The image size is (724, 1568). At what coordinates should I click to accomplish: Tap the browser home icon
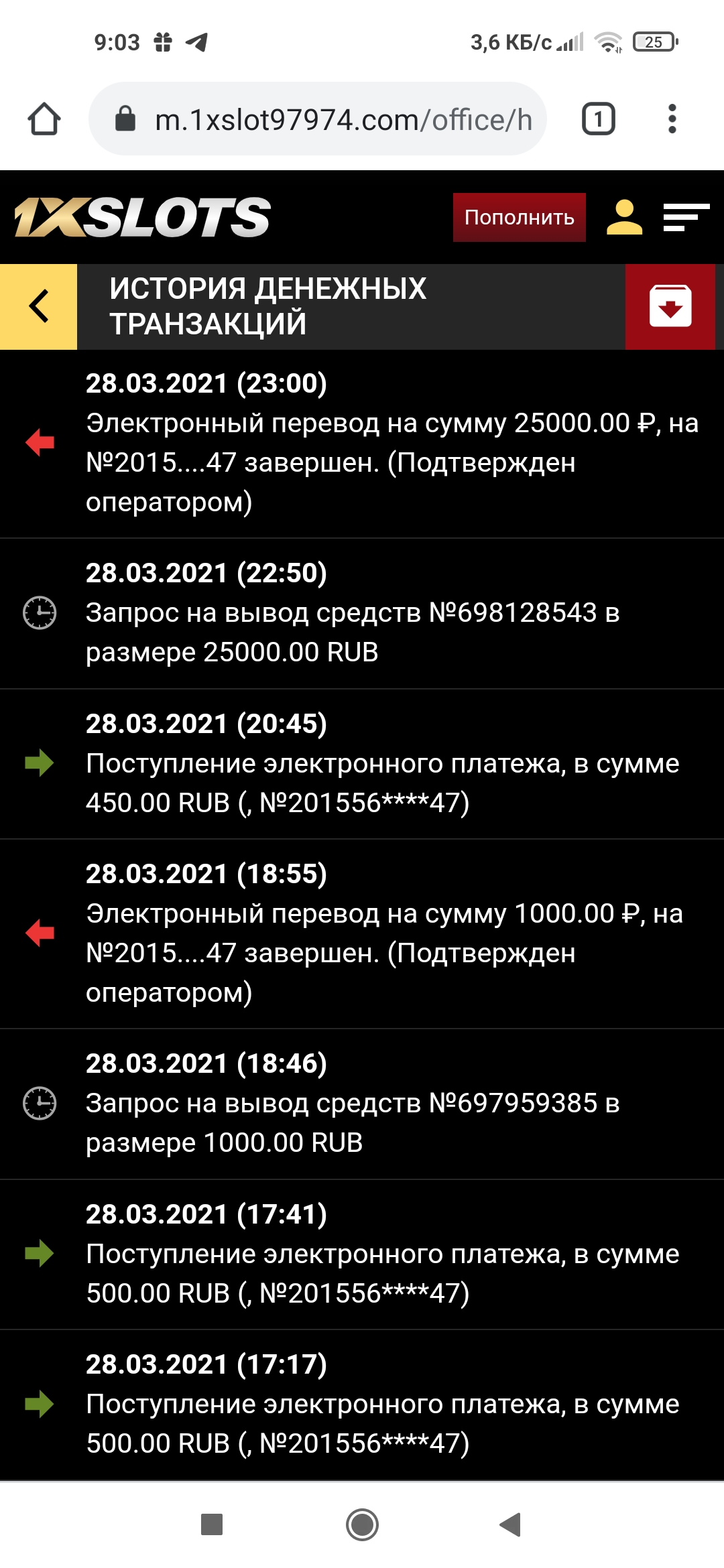[x=44, y=119]
